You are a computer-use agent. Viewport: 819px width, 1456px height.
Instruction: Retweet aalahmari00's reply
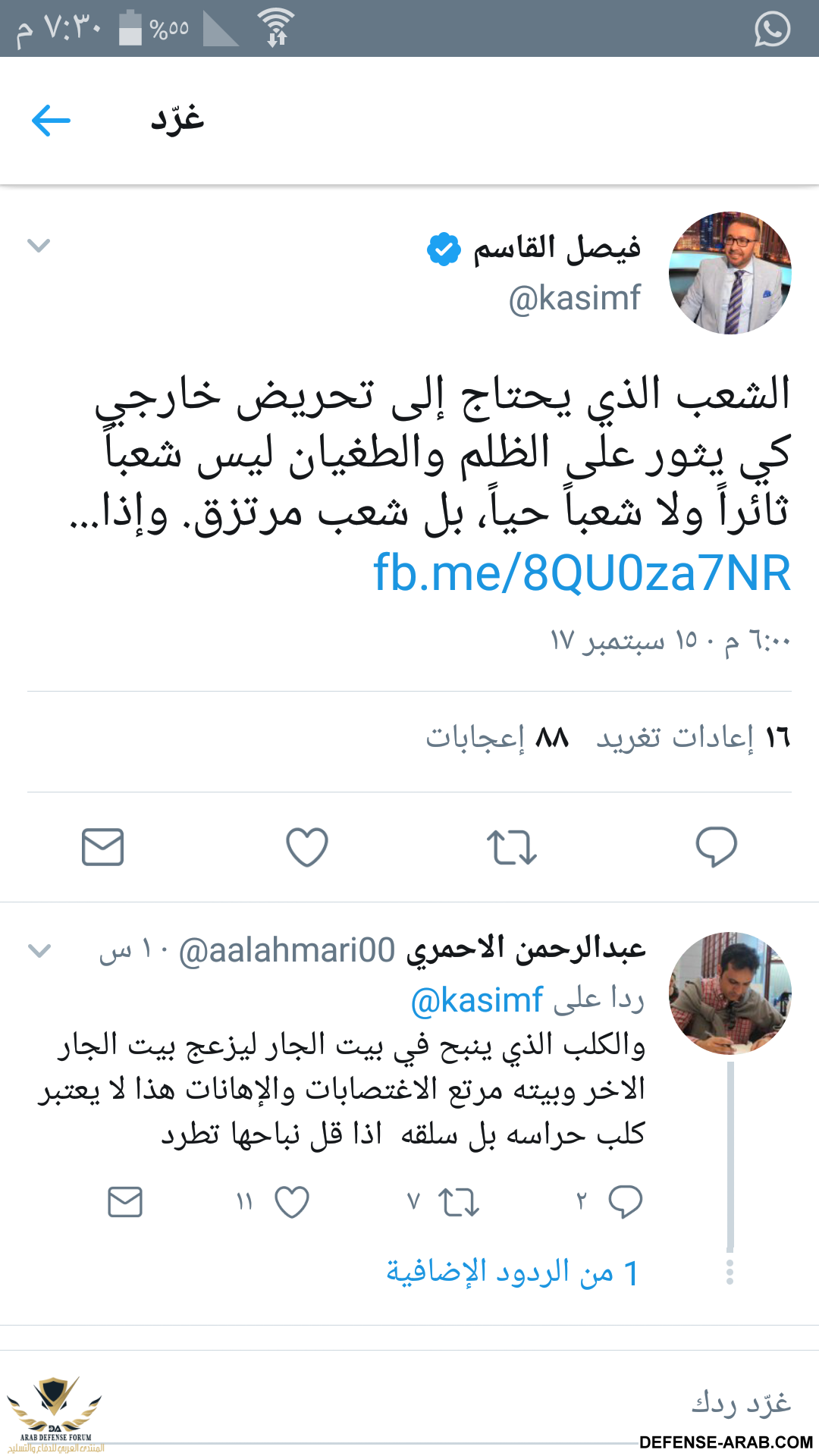459,1202
